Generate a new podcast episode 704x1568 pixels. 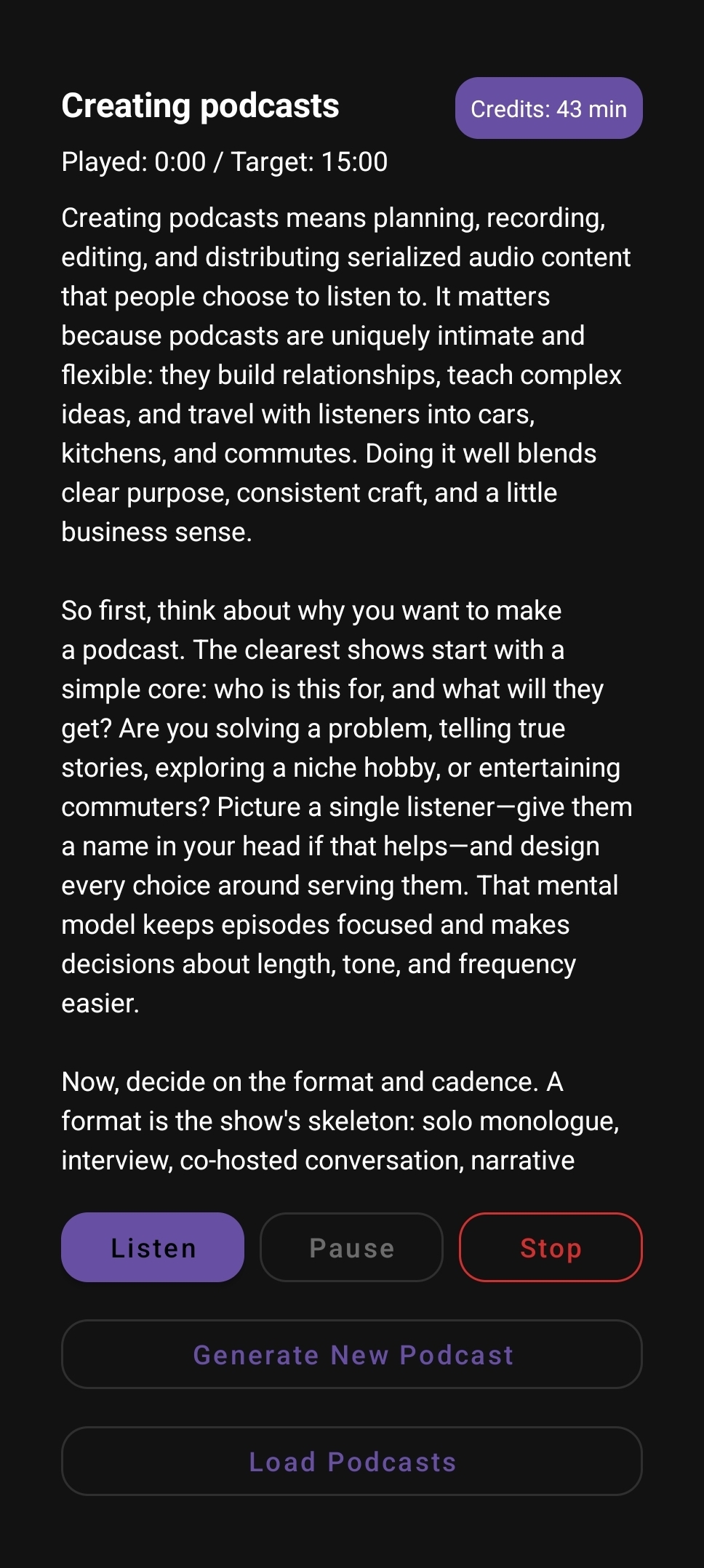point(352,1353)
